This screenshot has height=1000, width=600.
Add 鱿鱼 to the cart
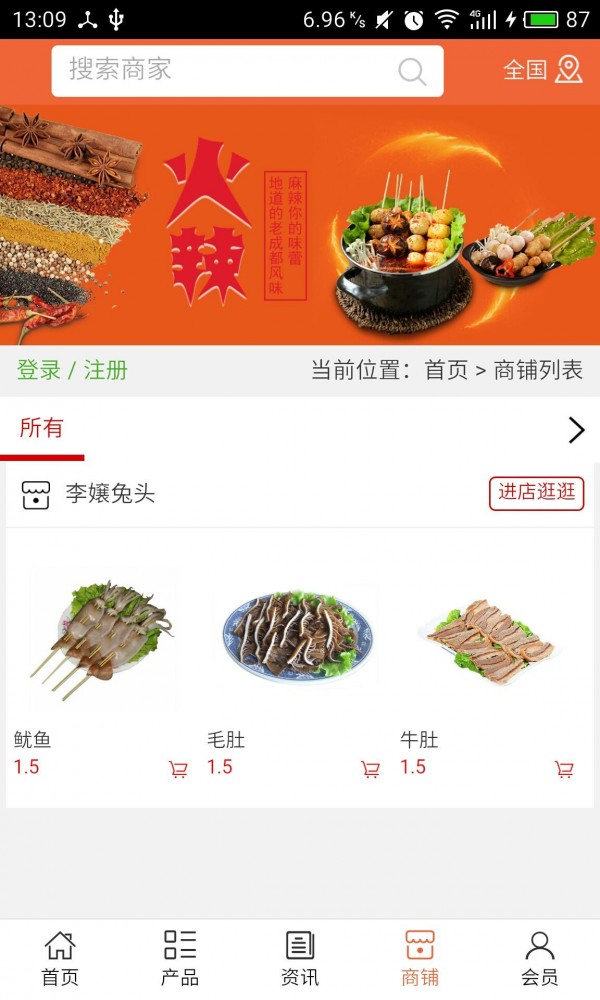178,769
